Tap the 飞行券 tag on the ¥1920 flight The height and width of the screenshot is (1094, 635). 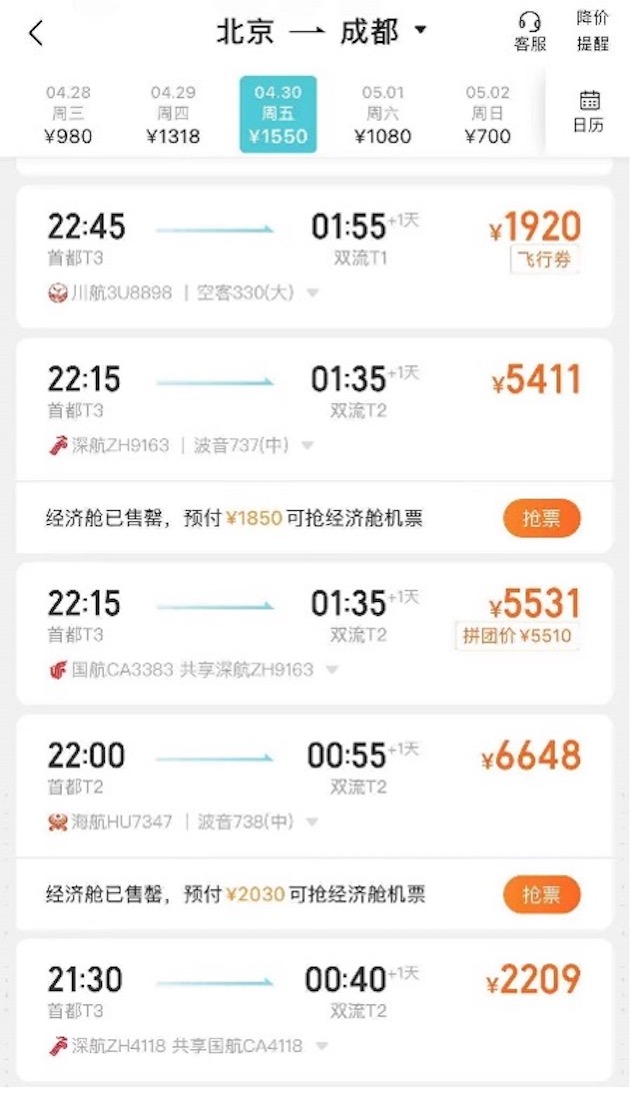(545, 260)
